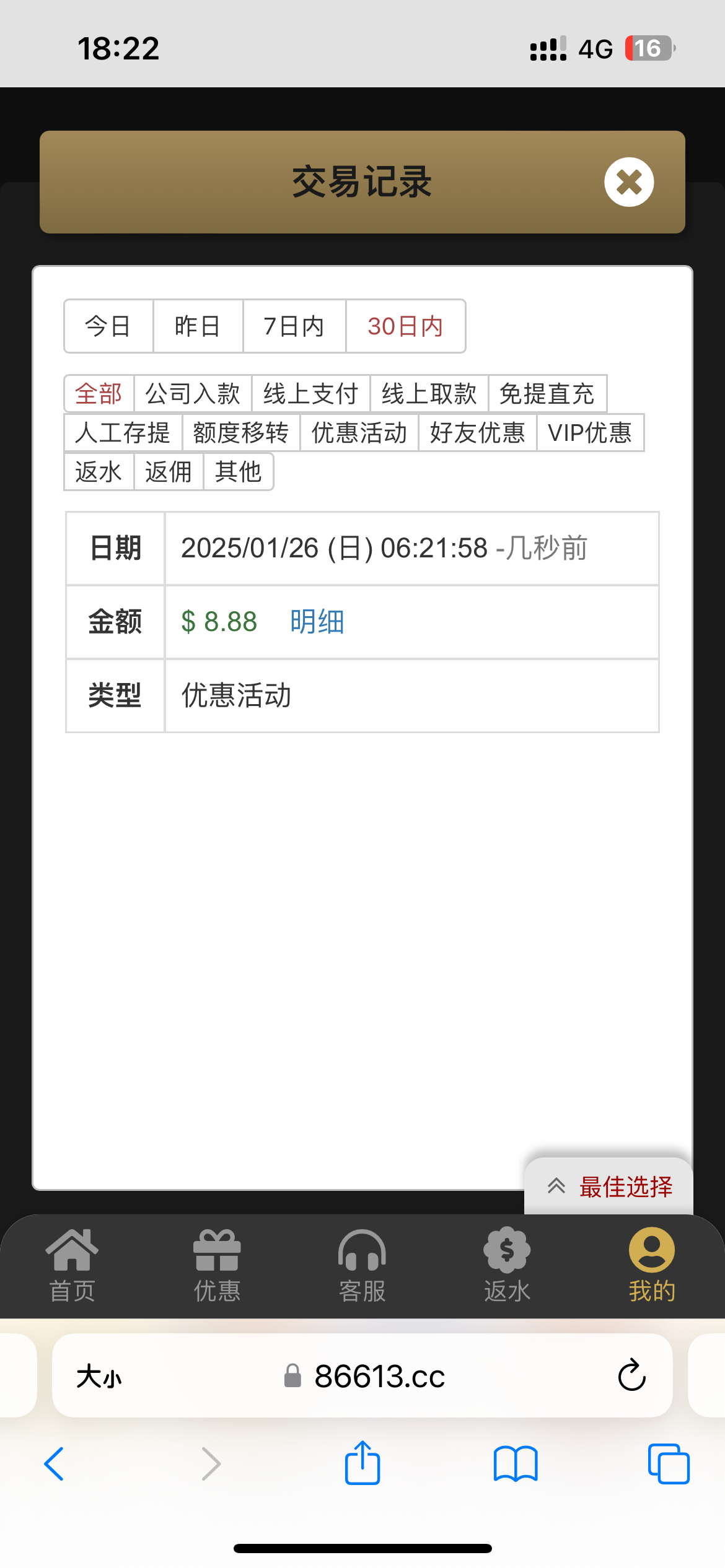The height and width of the screenshot is (1568, 725).
Task: Show 昨日 transaction records
Action: point(198,326)
